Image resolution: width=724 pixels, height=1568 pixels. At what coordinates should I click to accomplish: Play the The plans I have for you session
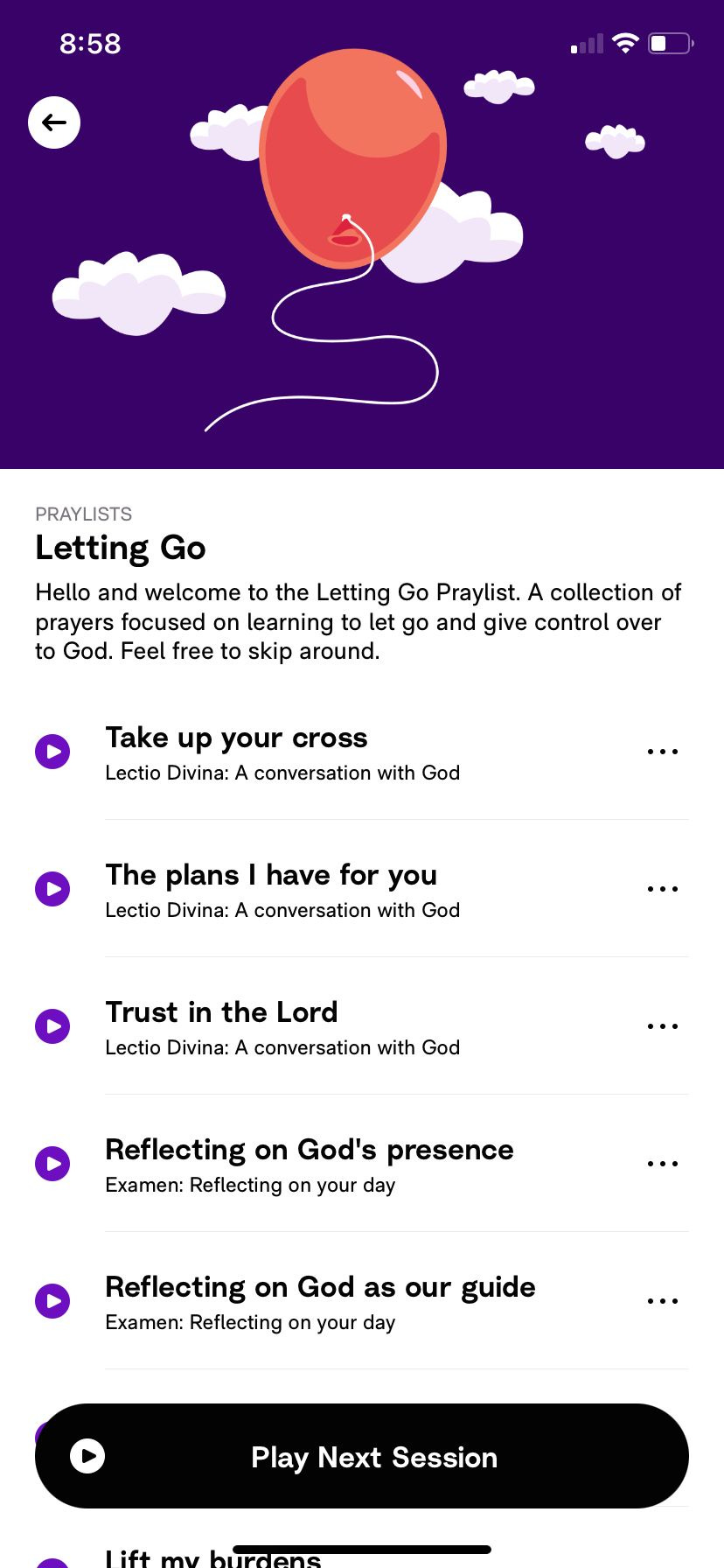tap(52, 888)
